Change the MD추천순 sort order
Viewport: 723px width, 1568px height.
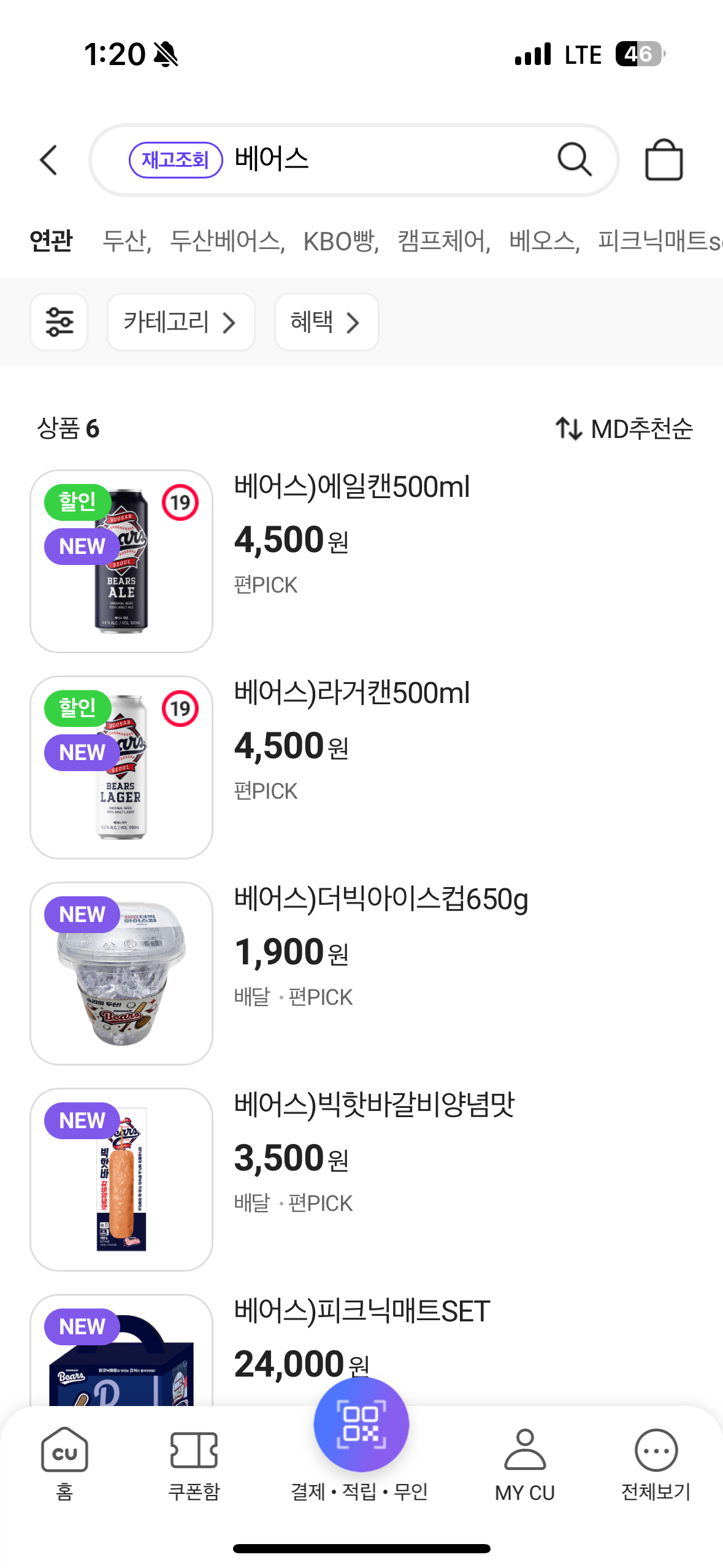[624, 429]
